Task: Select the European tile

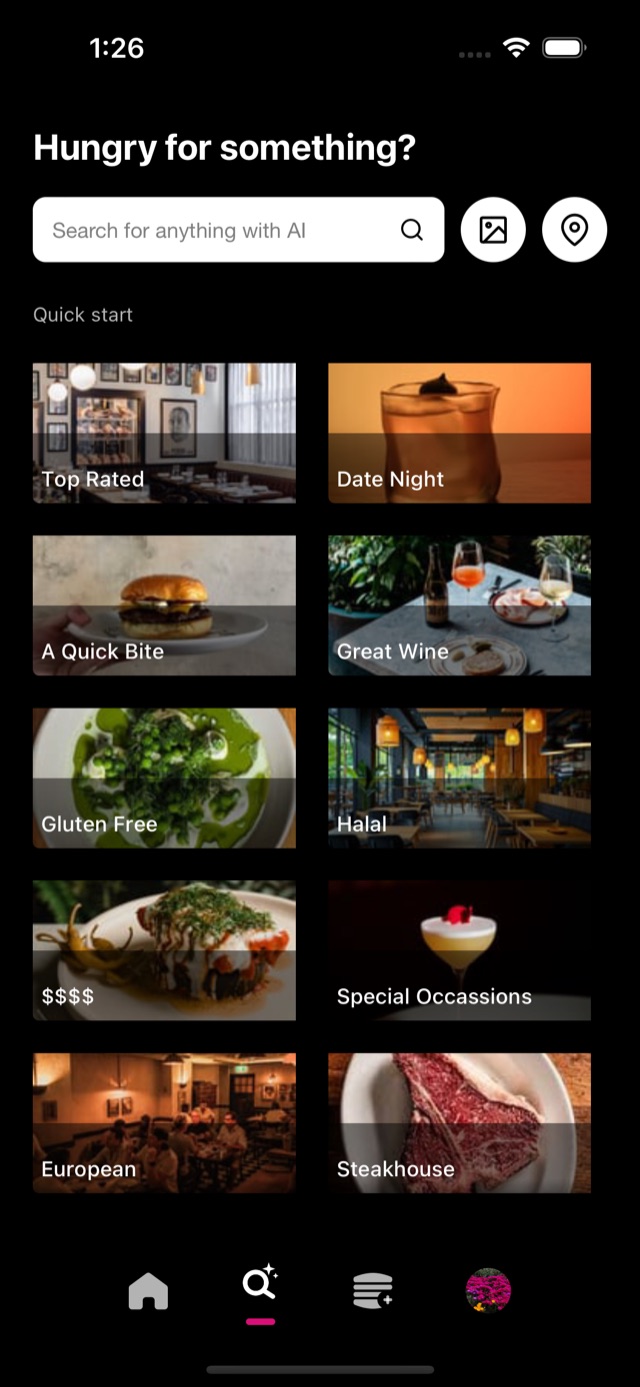Action: point(164,1123)
